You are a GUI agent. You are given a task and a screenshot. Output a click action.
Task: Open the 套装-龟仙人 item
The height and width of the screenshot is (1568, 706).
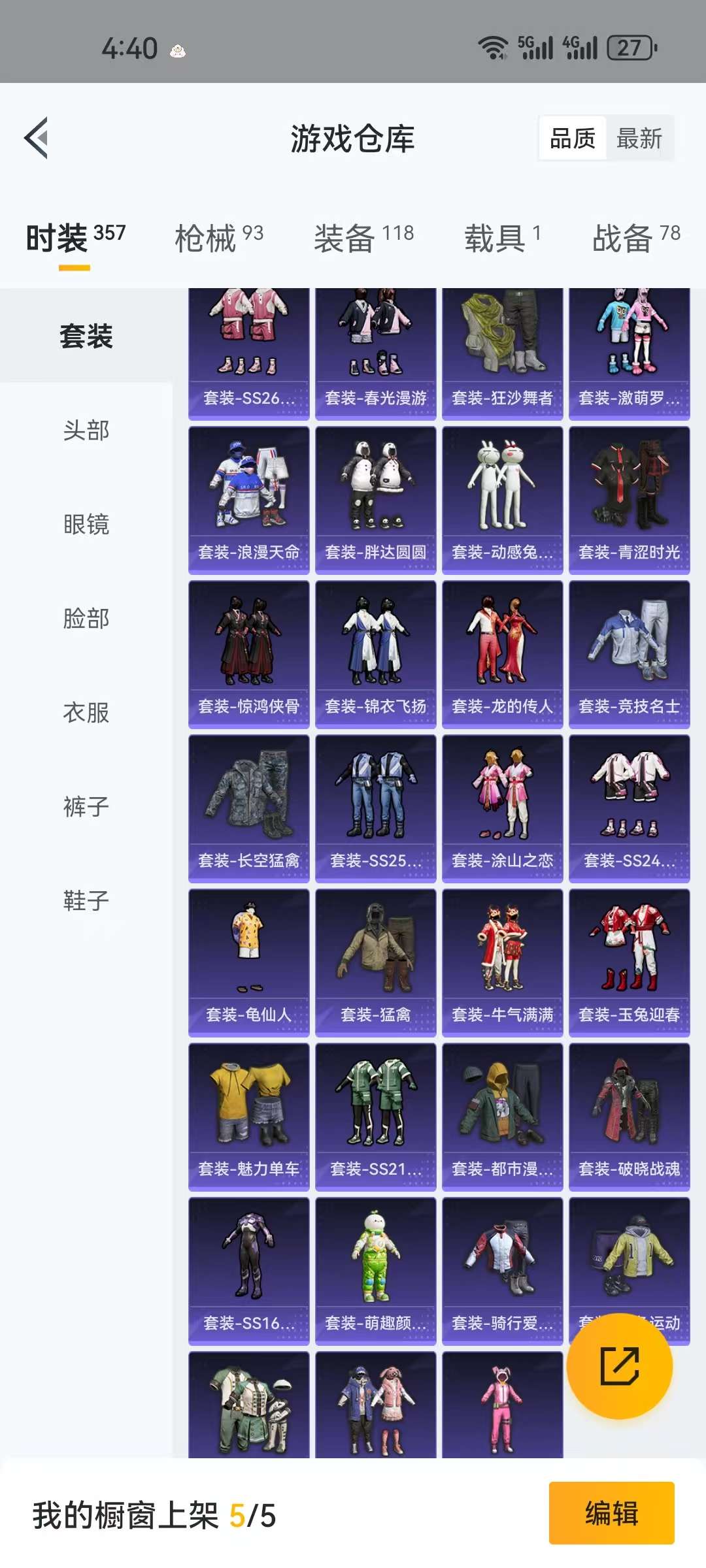(248, 962)
